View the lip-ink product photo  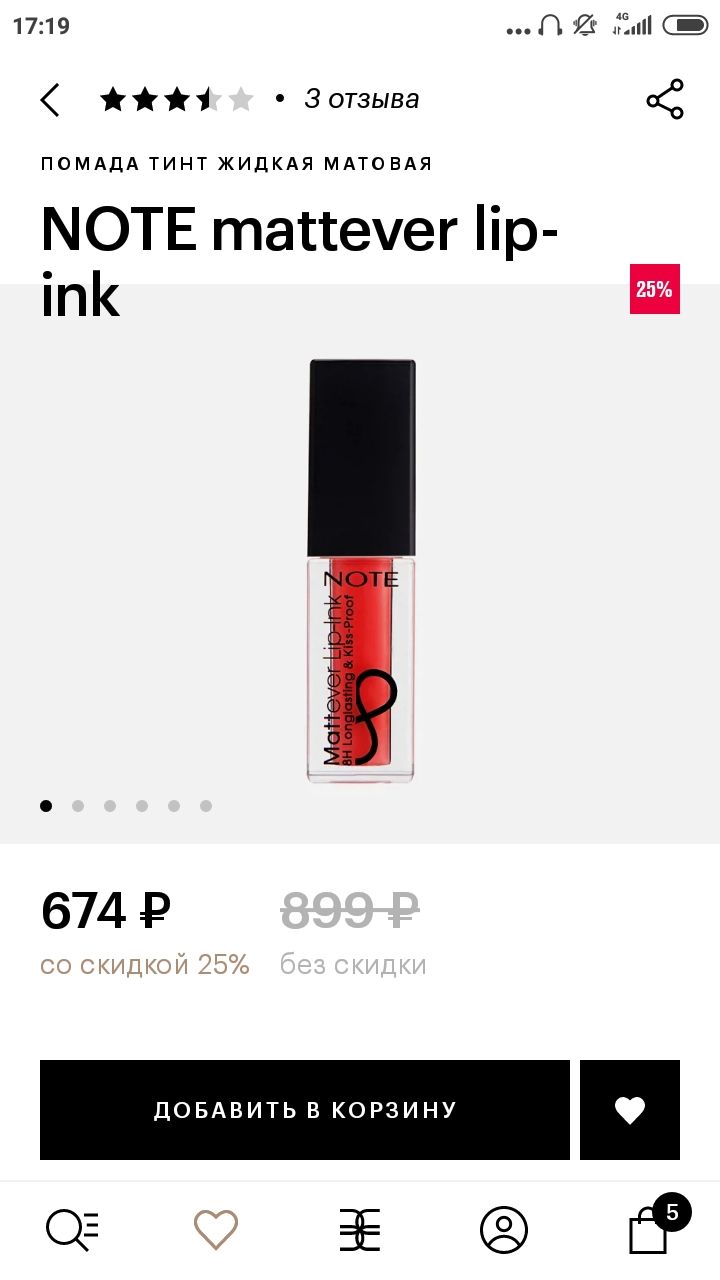pyautogui.click(x=361, y=571)
